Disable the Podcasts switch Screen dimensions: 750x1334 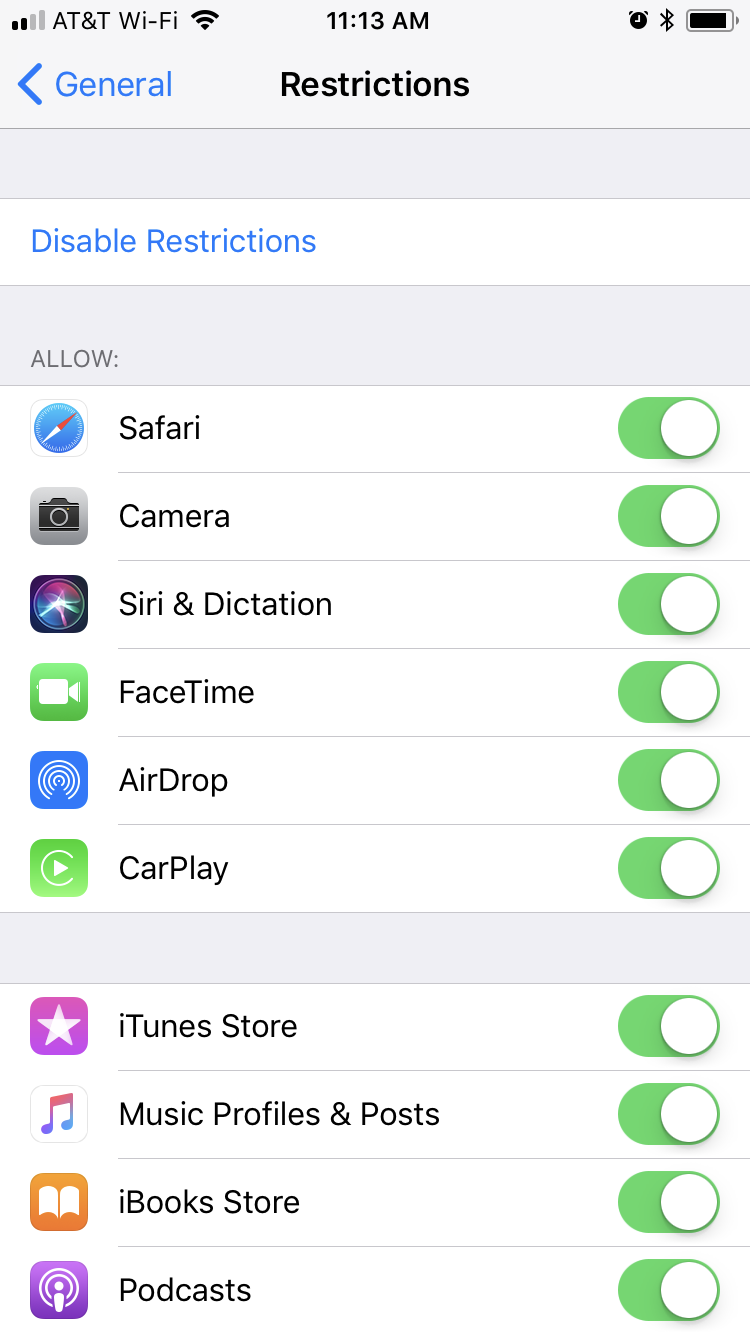pos(668,1290)
